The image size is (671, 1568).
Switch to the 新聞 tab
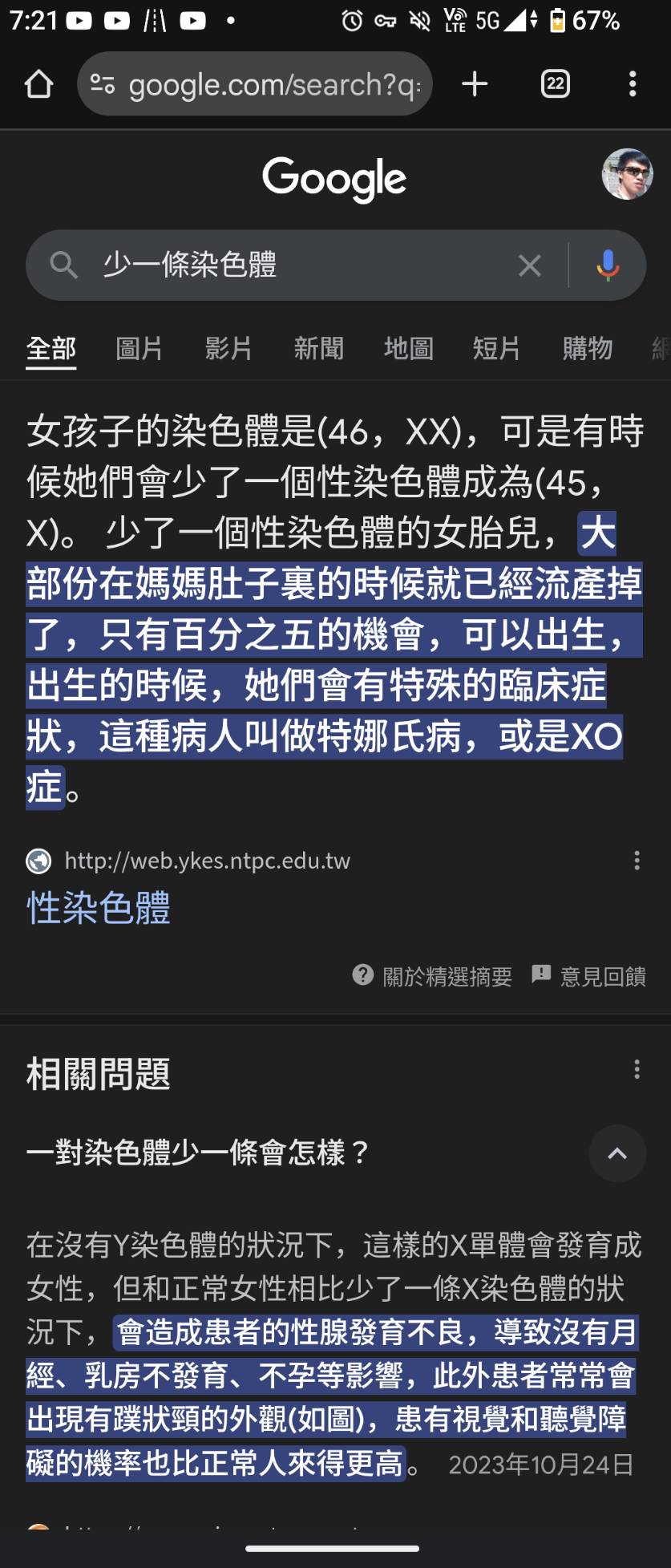click(318, 349)
